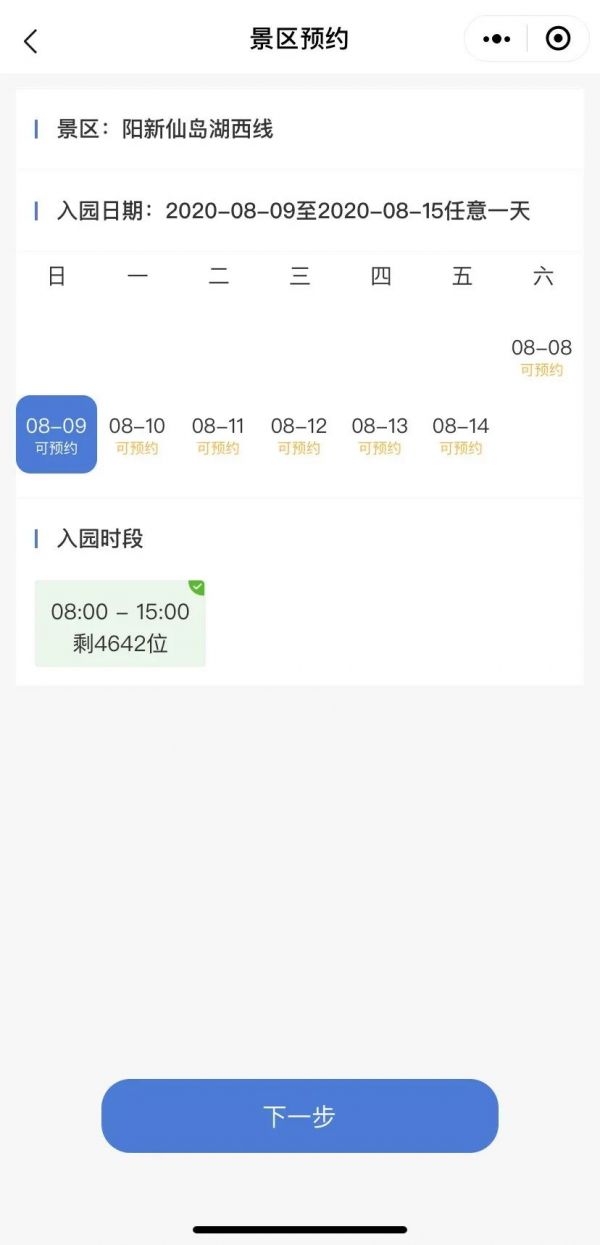Select 08-12 on the calendar
This screenshot has height=1245, width=600.
(299, 435)
